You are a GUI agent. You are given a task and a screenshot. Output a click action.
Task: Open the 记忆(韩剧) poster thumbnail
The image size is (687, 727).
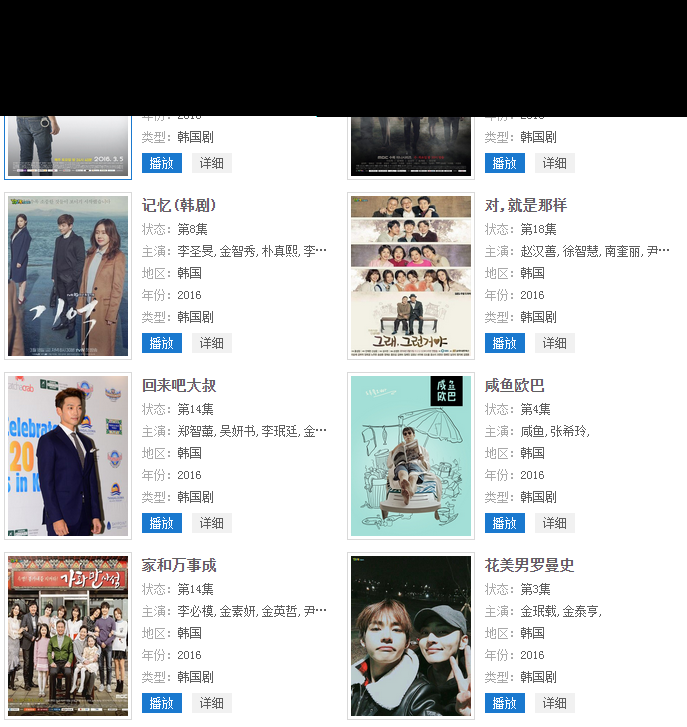pos(68,276)
